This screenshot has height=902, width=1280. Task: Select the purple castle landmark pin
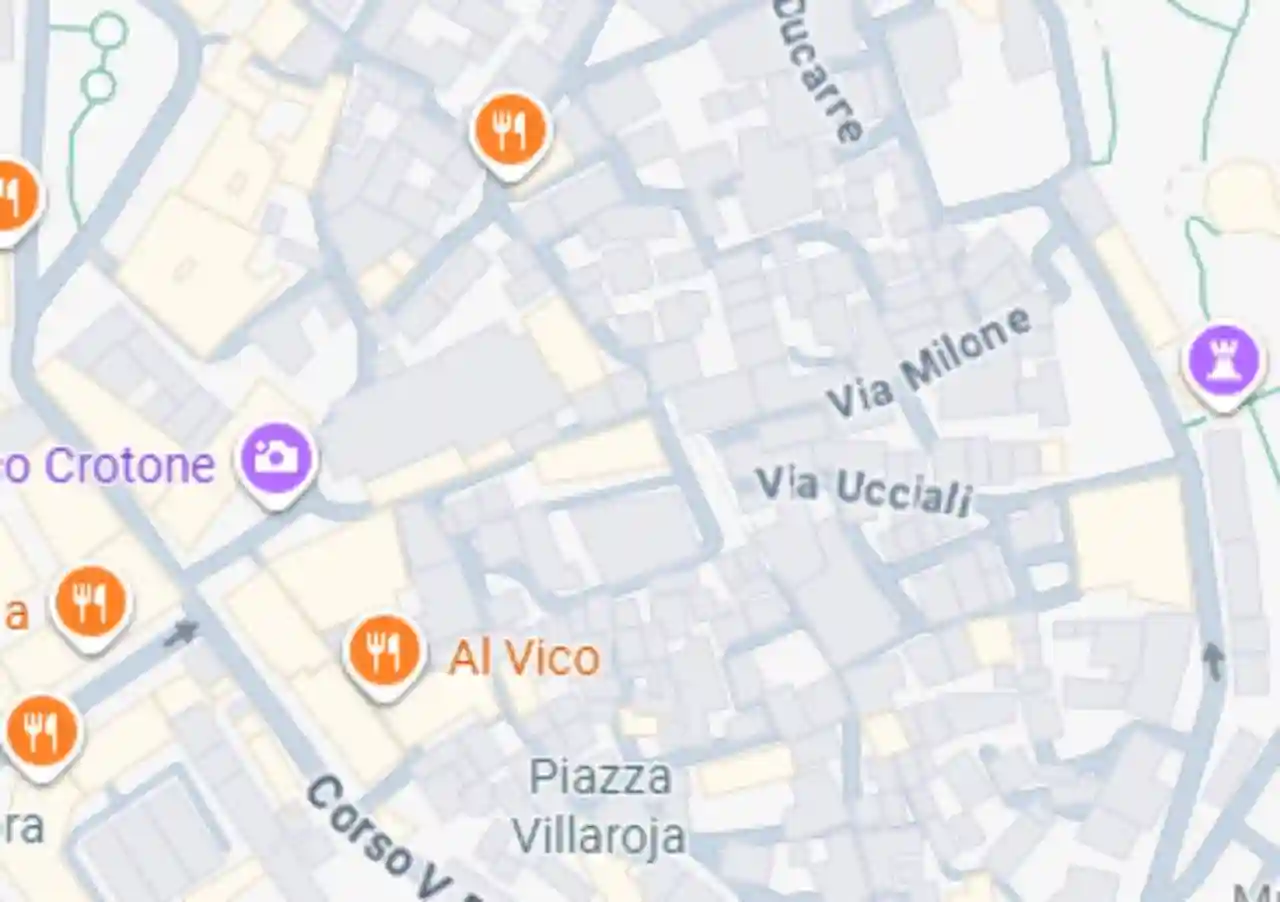click(1223, 363)
